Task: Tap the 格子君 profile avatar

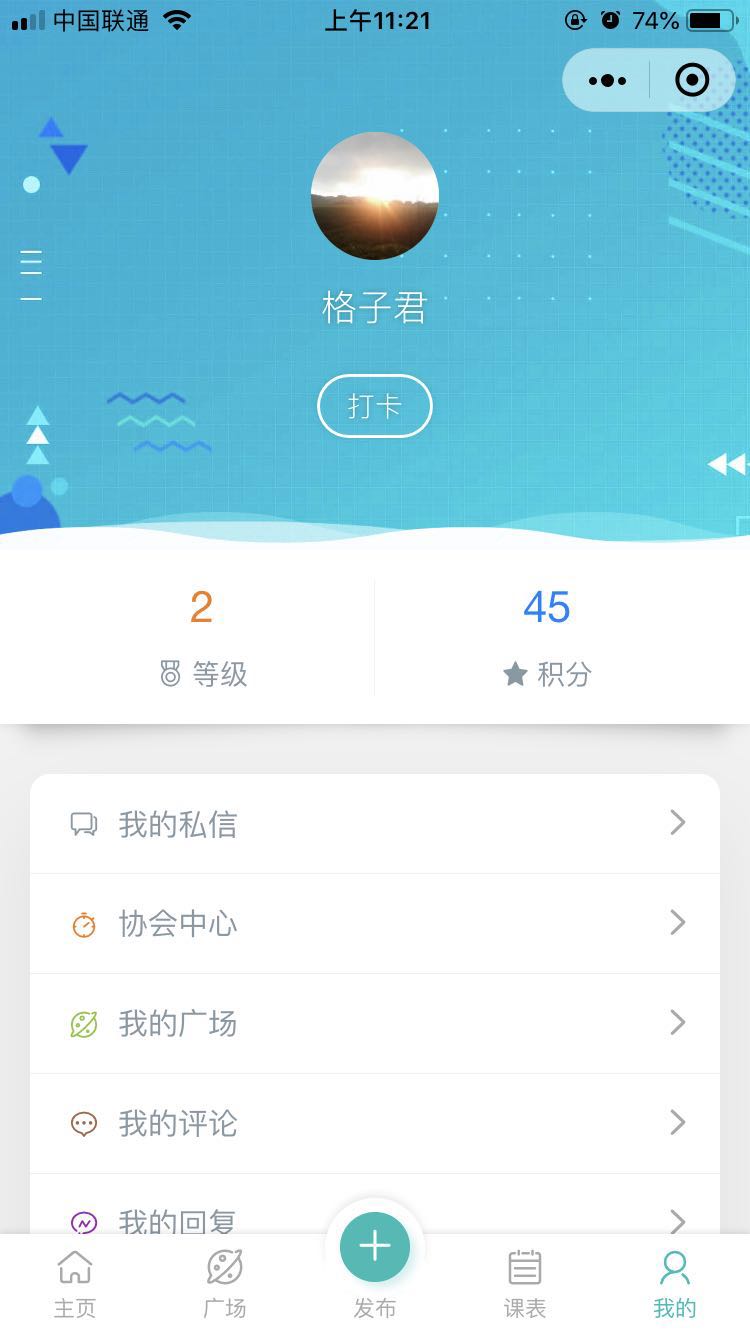Action: (375, 197)
